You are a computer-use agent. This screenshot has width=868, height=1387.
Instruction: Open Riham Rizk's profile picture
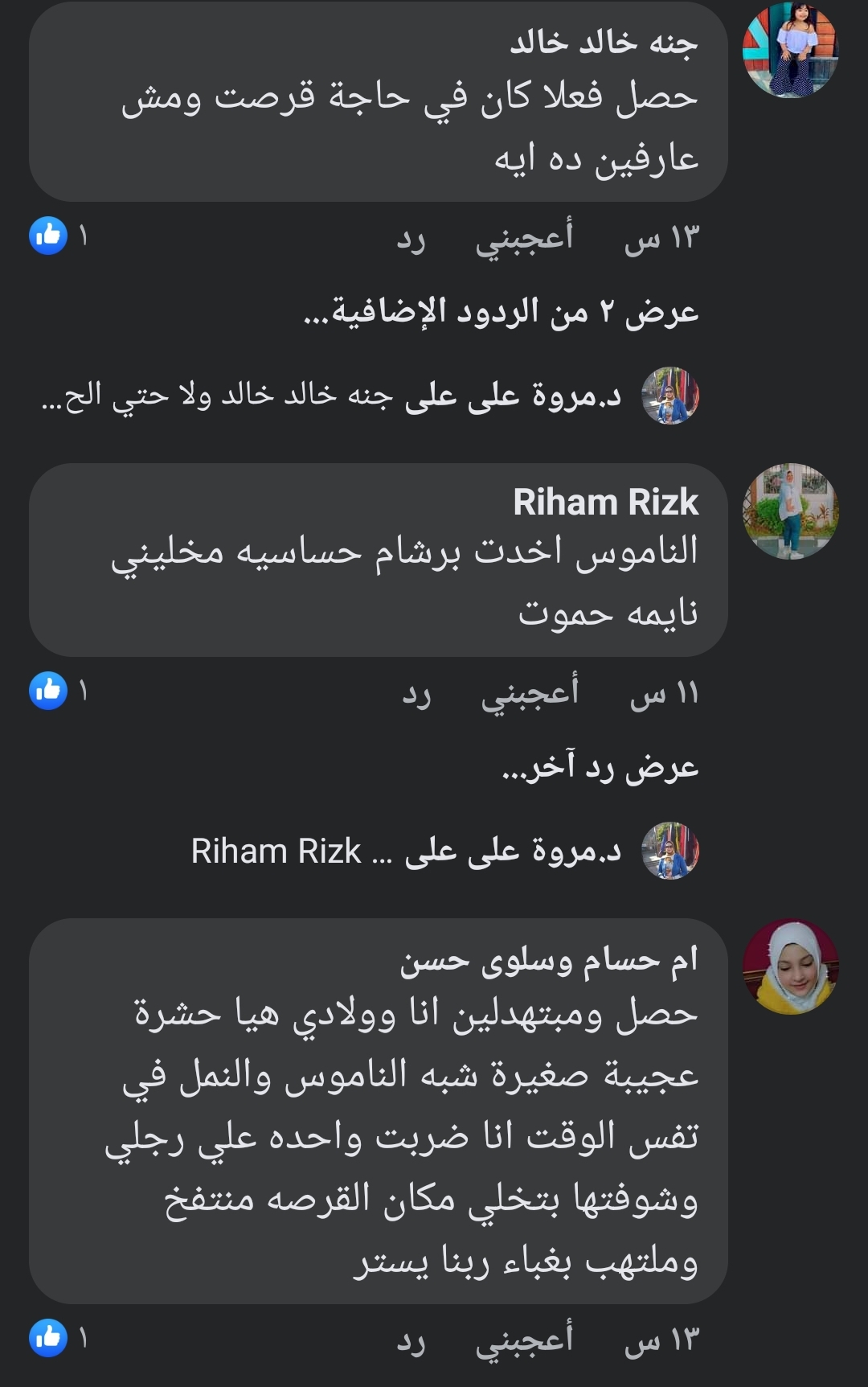point(790,511)
